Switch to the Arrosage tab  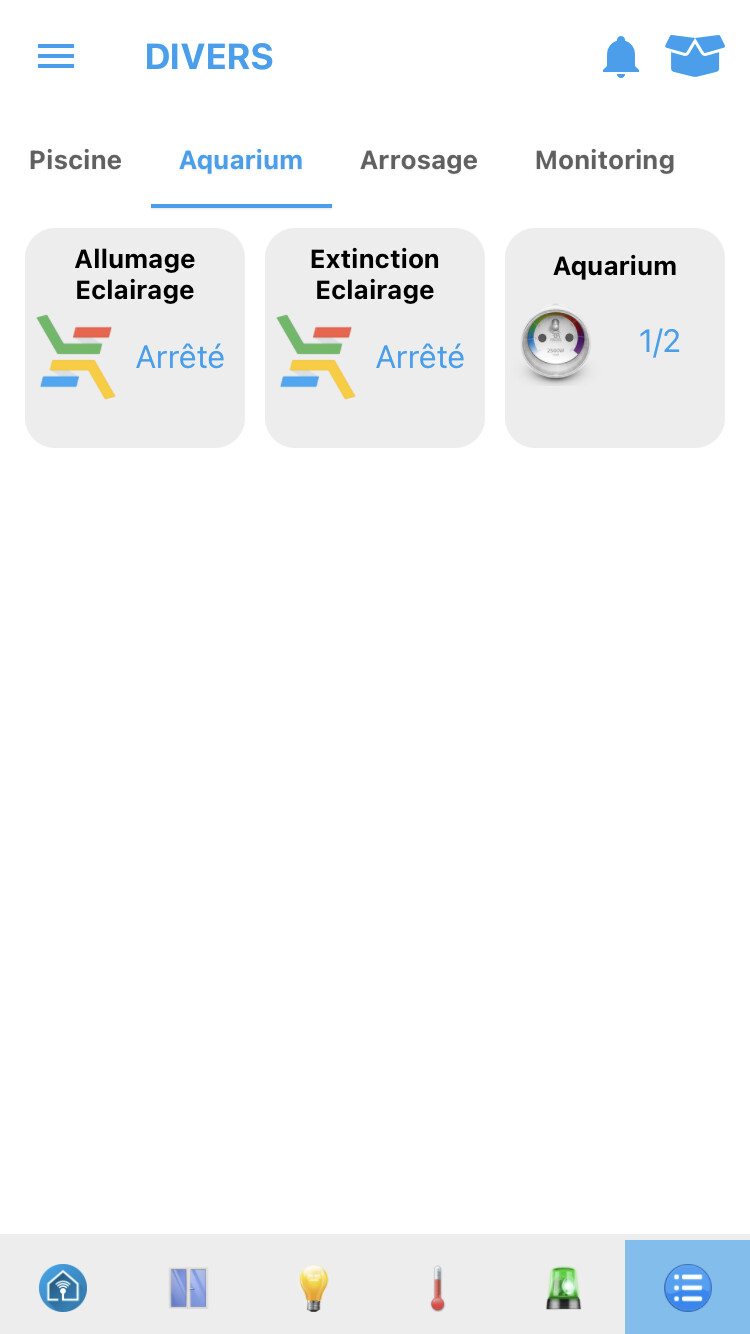[x=419, y=160]
